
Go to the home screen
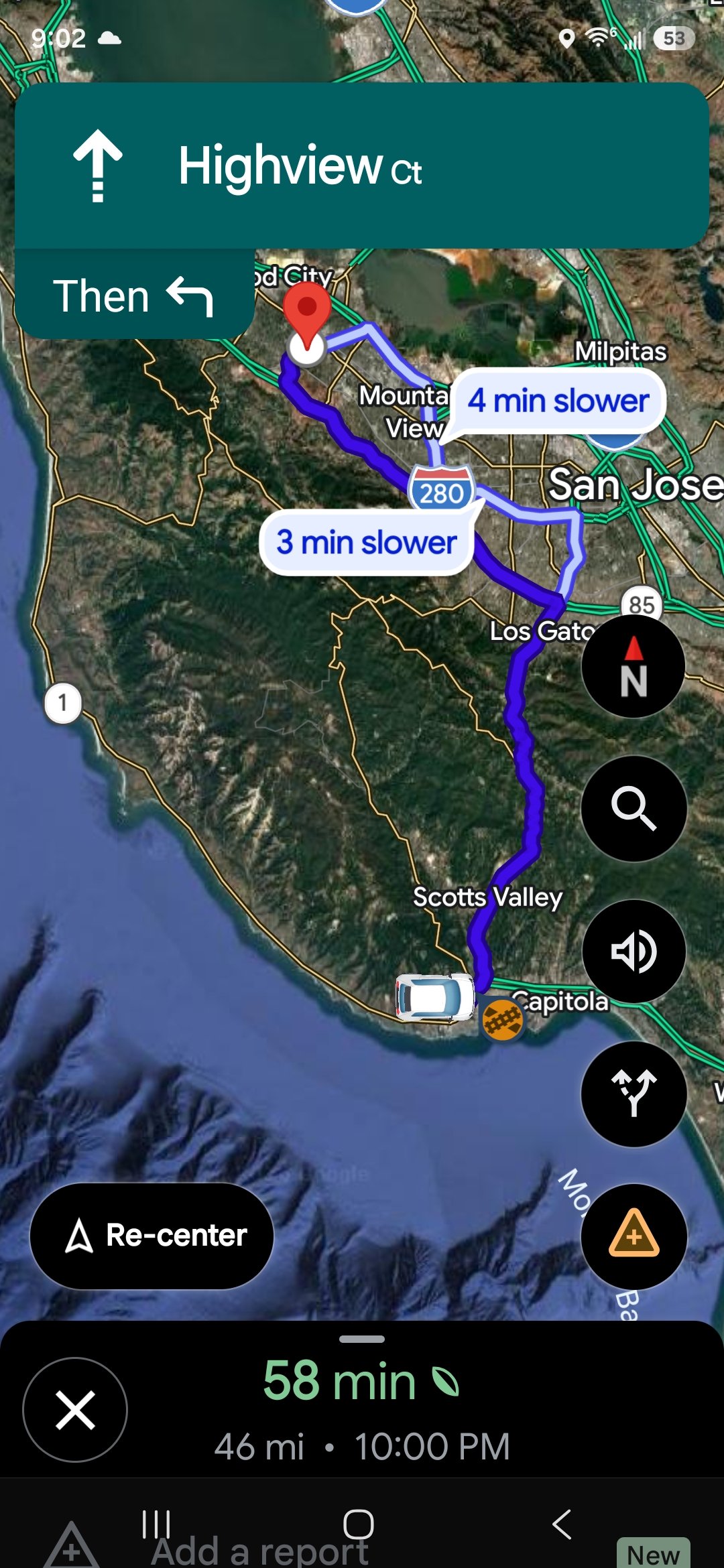[359, 1524]
